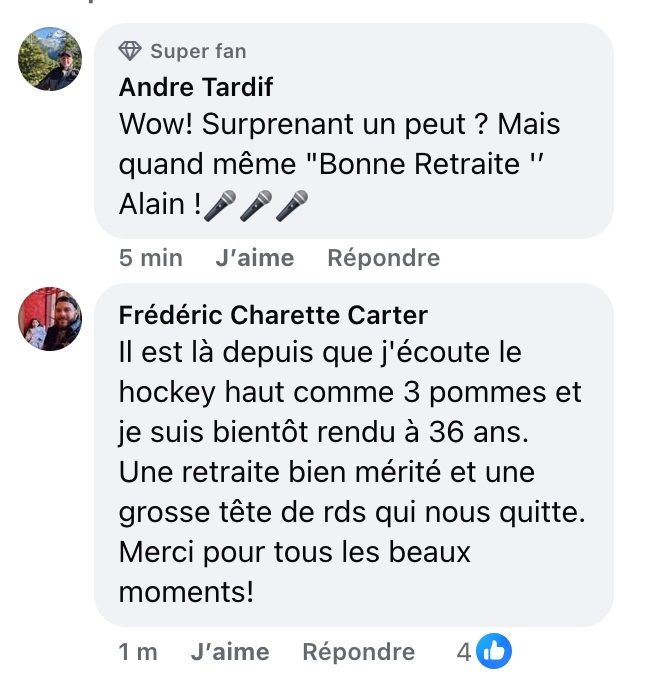Screen dimensions: 660x682
Task: Reply to Andre Tardif's comment
Action: pos(383,258)
